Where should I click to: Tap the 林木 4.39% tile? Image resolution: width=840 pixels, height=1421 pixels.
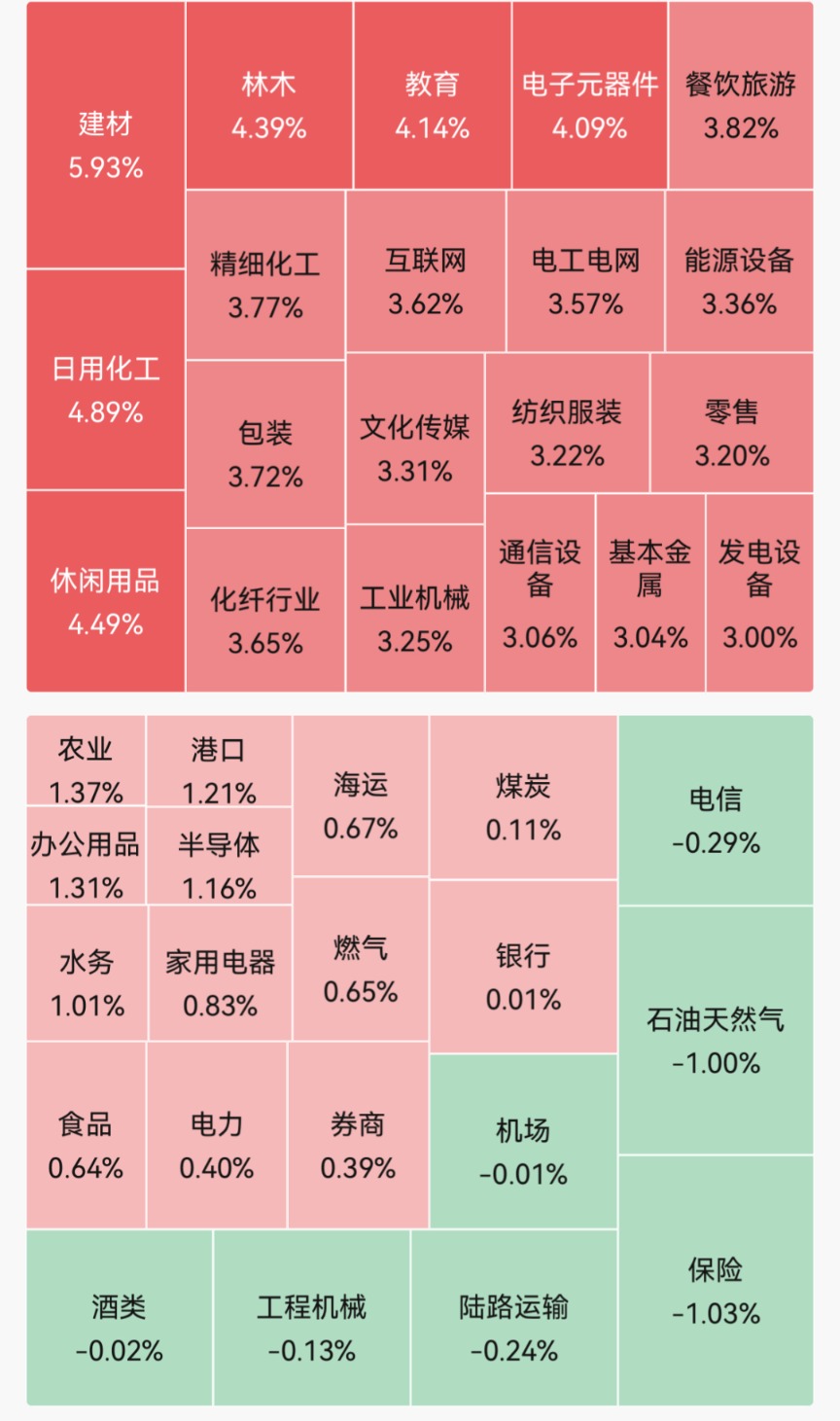click(x=269, y=95)
